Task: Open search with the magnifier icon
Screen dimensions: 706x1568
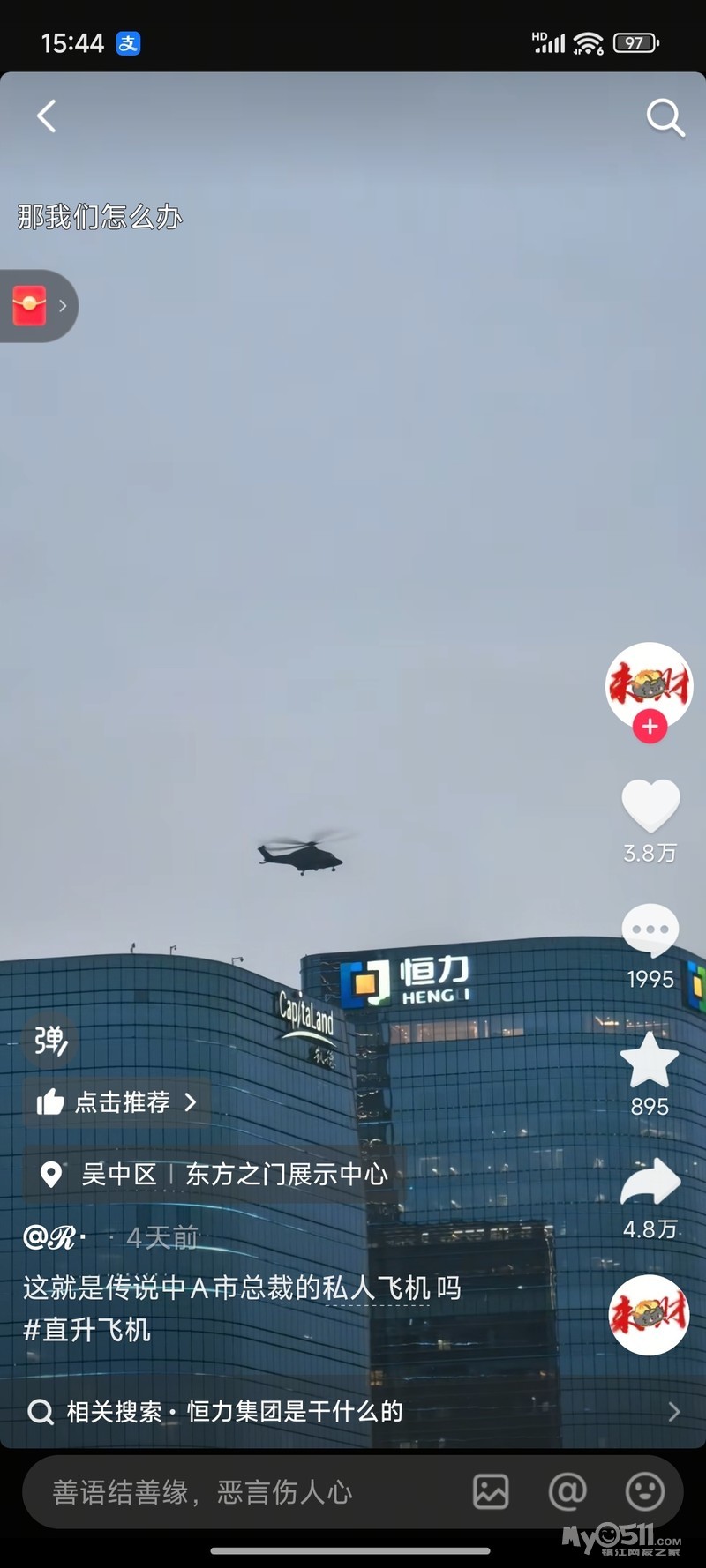Action: point(665,117)
